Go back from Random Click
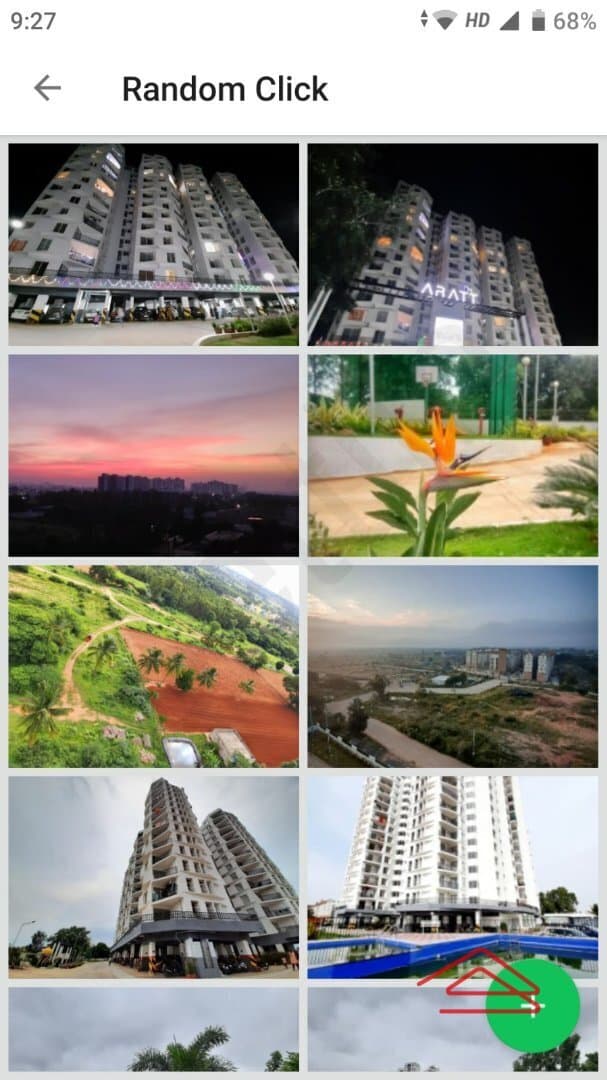The height and width of the screenshot is (1080, 607). (x=47, y=88)
